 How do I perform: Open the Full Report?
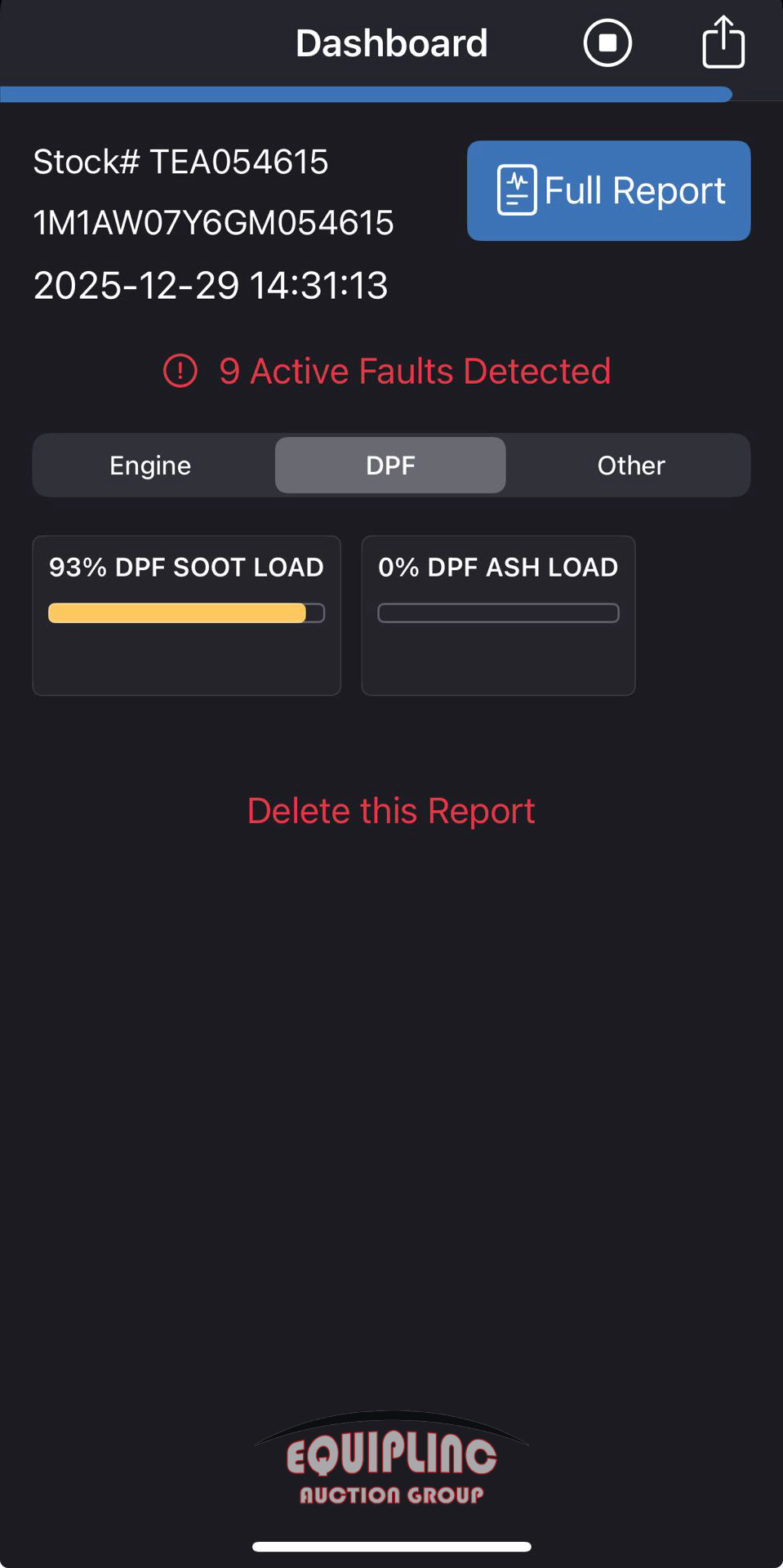click(x=608, y=190)
